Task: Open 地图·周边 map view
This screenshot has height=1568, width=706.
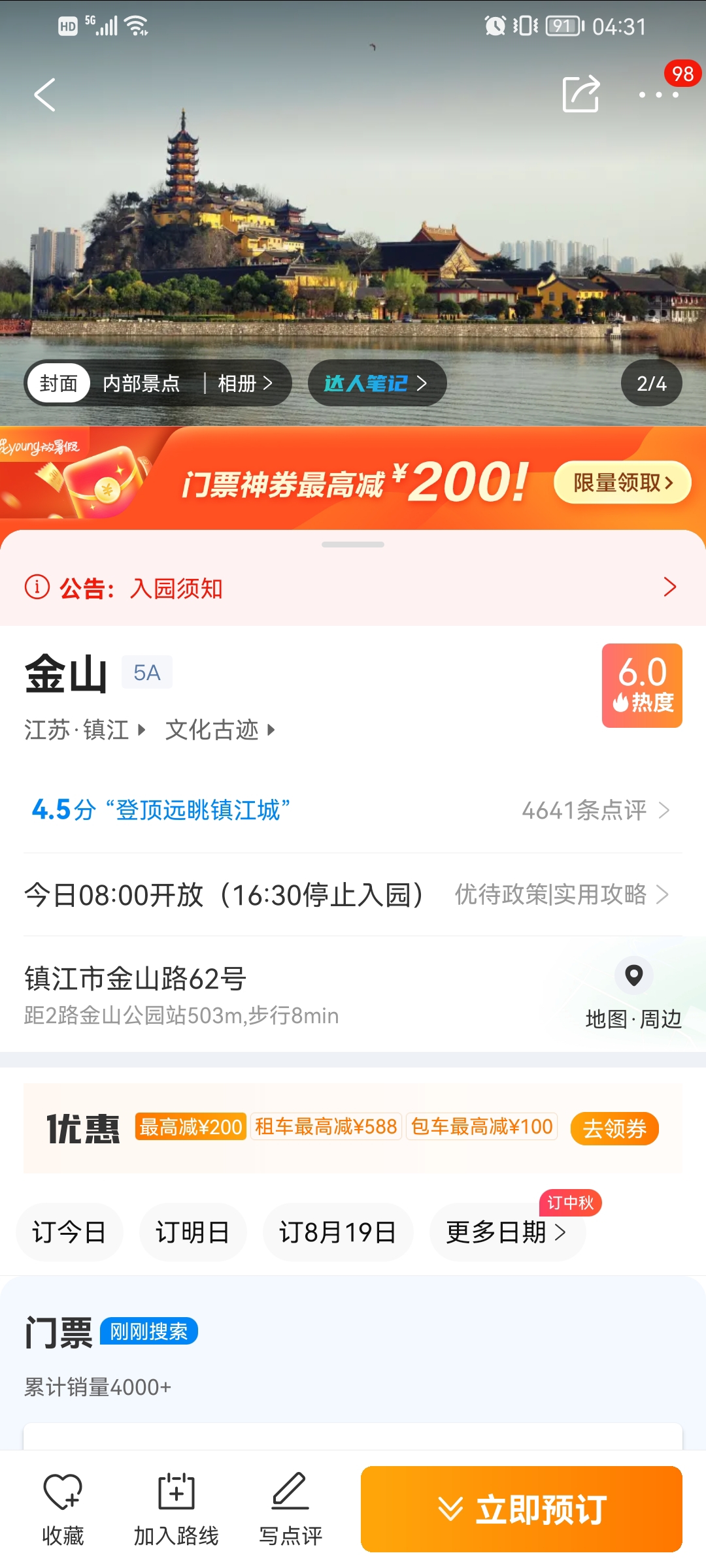Action: 633,993
